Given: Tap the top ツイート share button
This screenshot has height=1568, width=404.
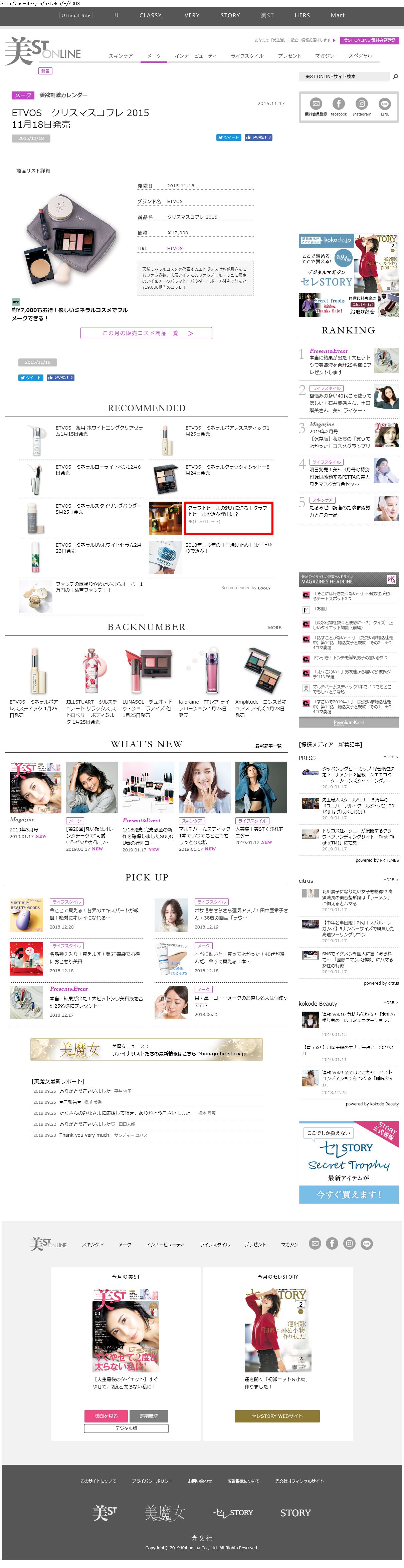Looking at the screenshot, I should tap(228, 138).
